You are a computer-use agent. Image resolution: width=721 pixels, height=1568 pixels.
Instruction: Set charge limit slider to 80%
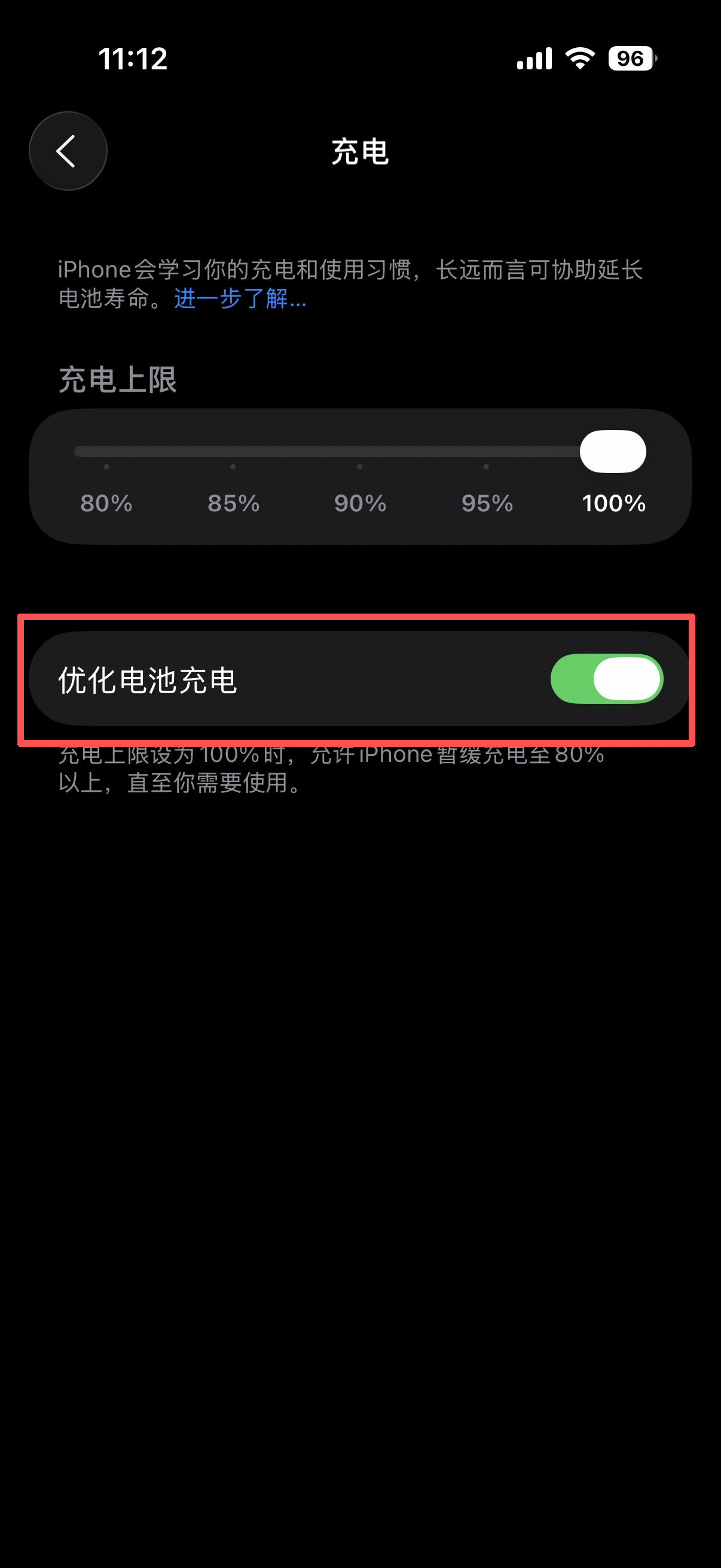[x=106, y=452]
